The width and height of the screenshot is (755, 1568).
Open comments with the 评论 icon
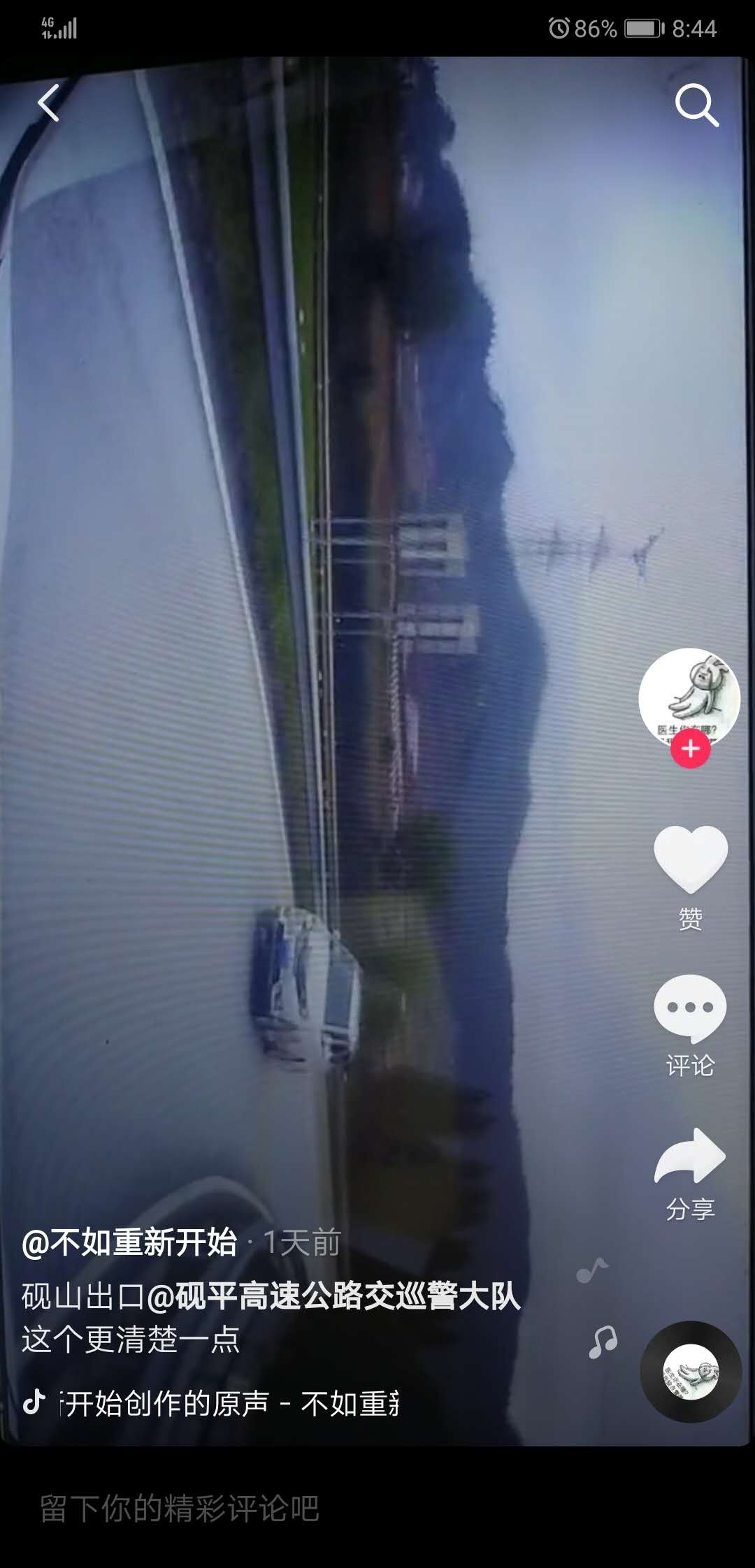pos(690,1008)
